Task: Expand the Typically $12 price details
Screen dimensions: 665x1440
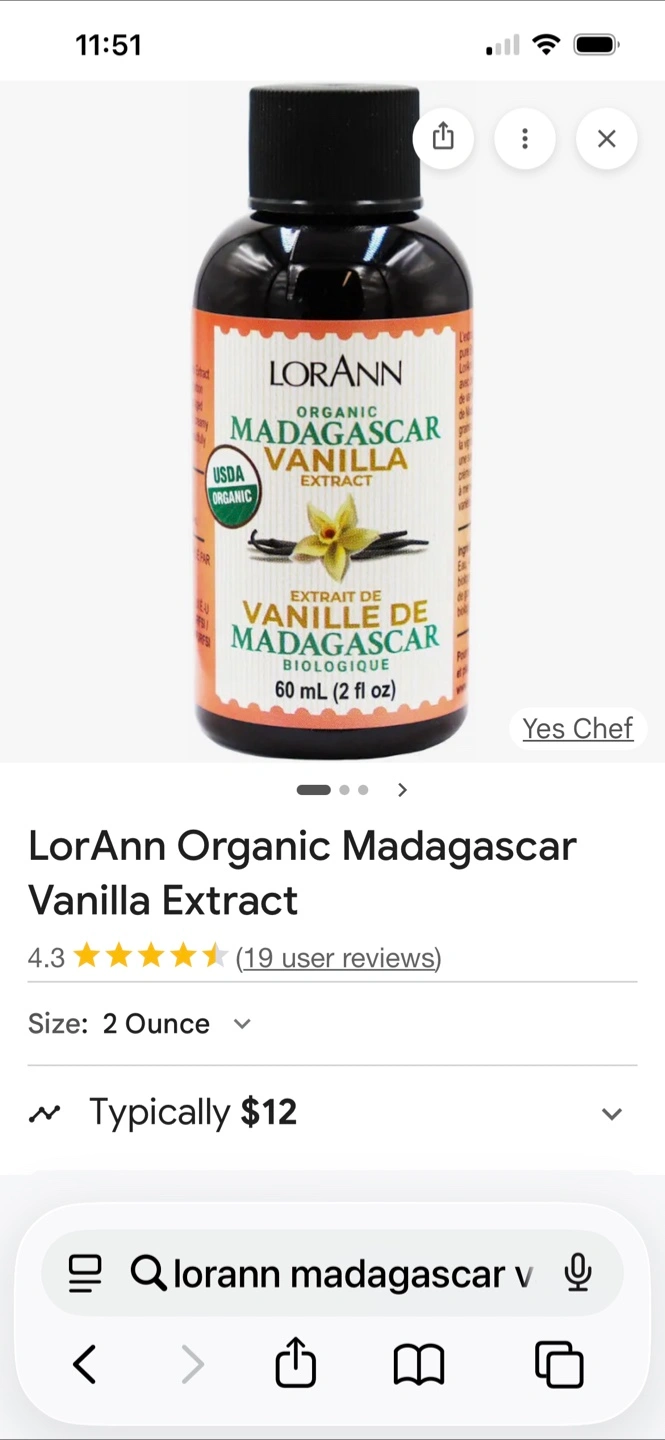Action: [x=611, y=1113]
